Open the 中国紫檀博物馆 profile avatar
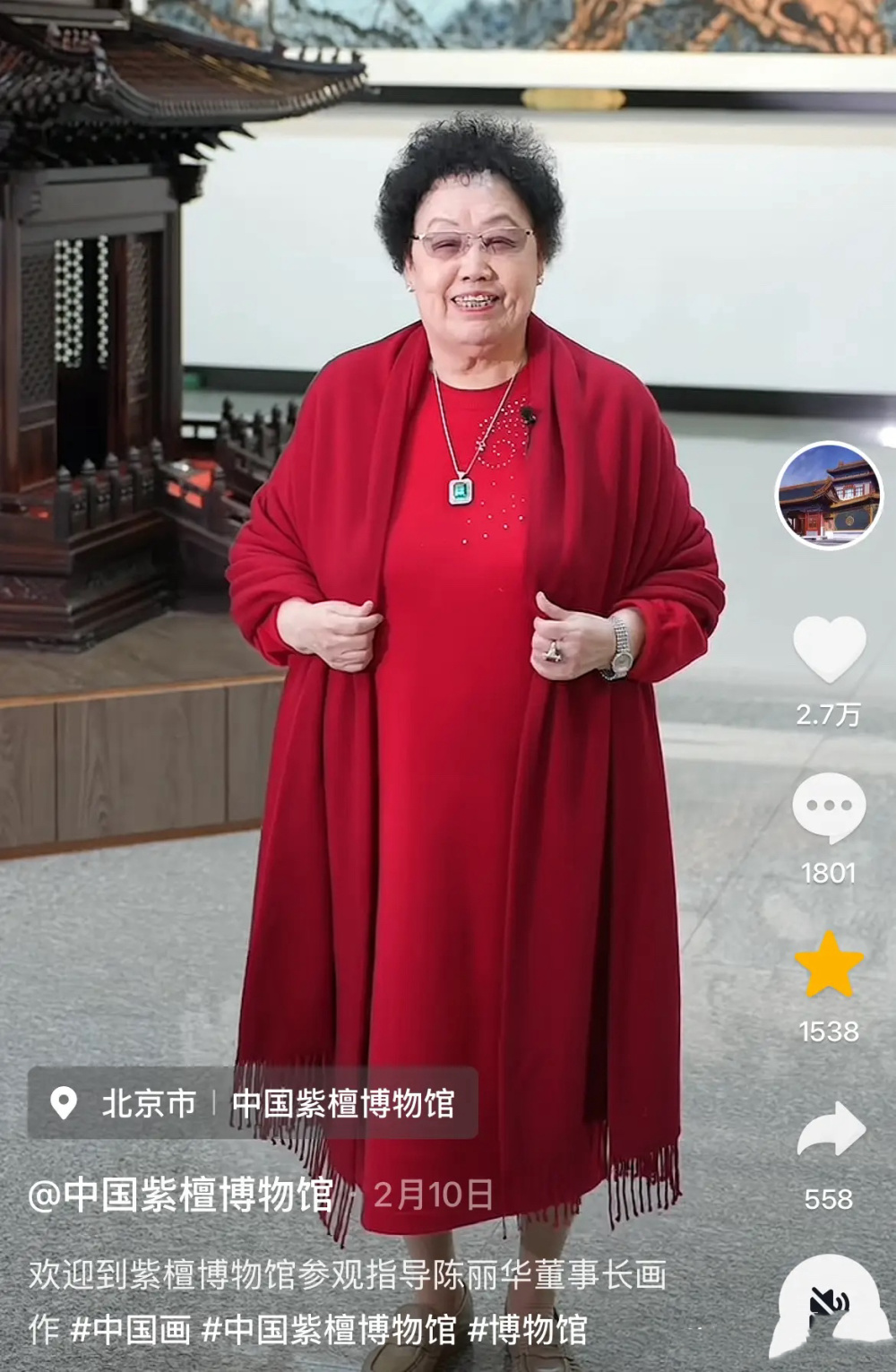 (x=834, y=496)
